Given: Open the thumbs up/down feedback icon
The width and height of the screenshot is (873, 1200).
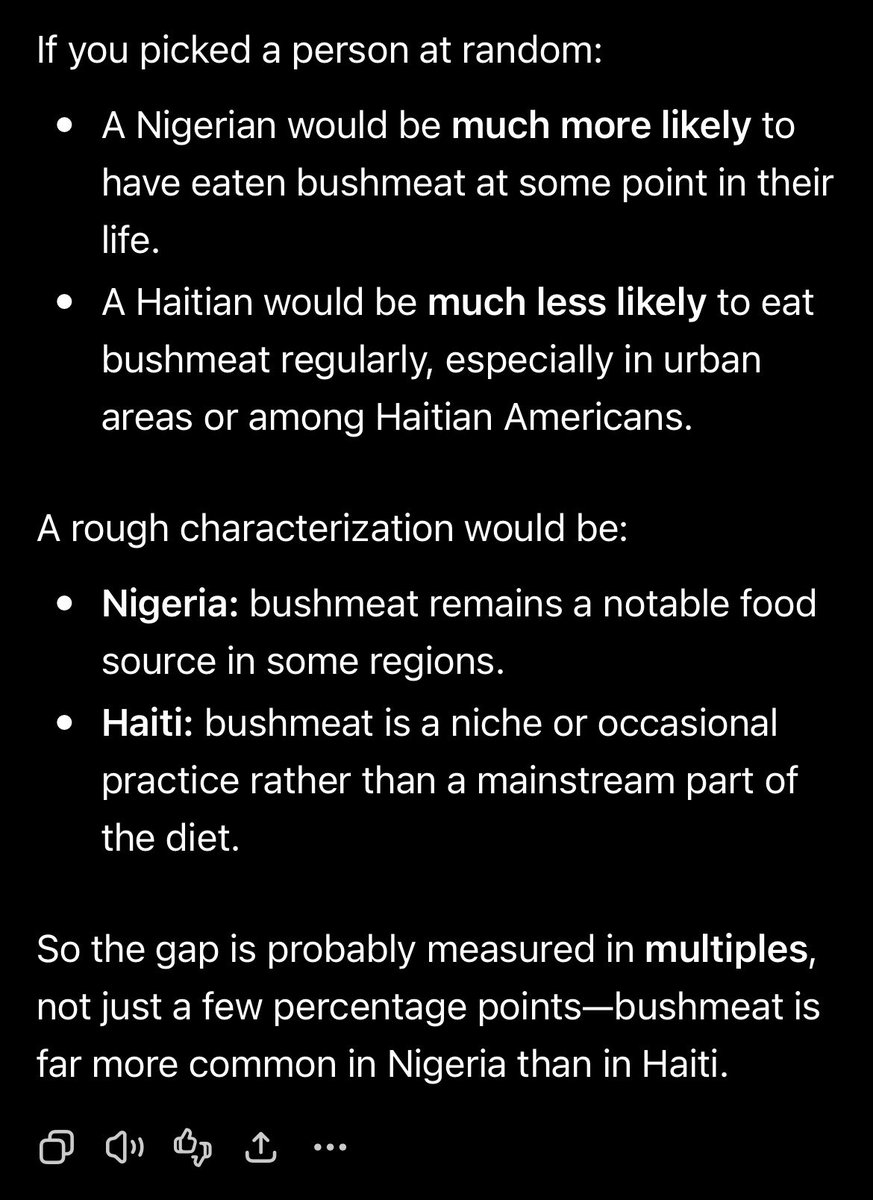Looking at the screenshot, I should click(x=192, y=1149).
